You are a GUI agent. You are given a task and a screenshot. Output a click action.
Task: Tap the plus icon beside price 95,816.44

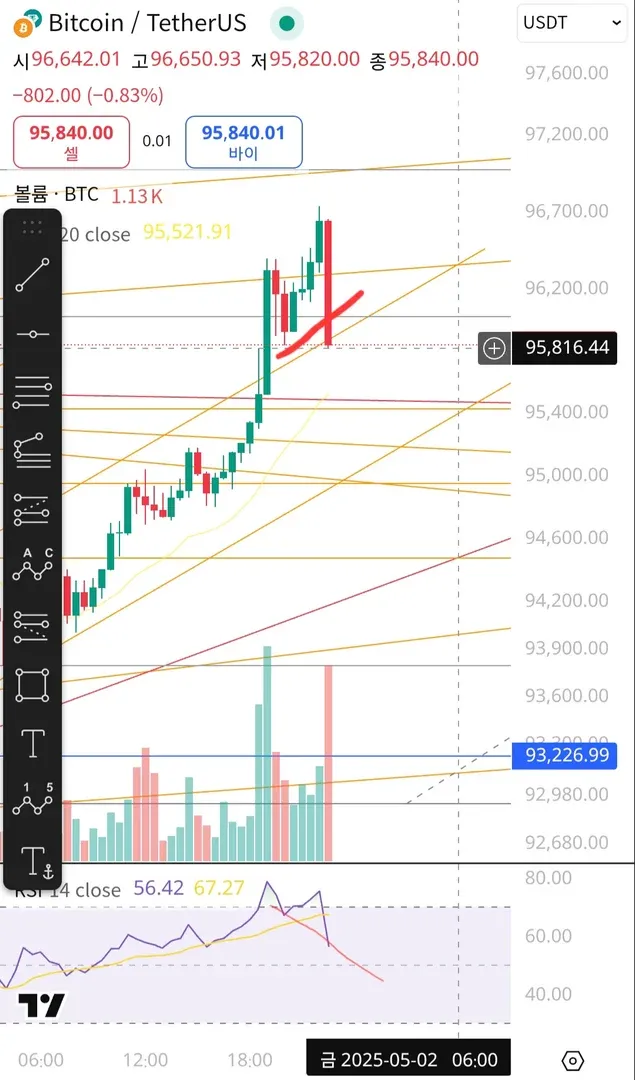[494, 348]
